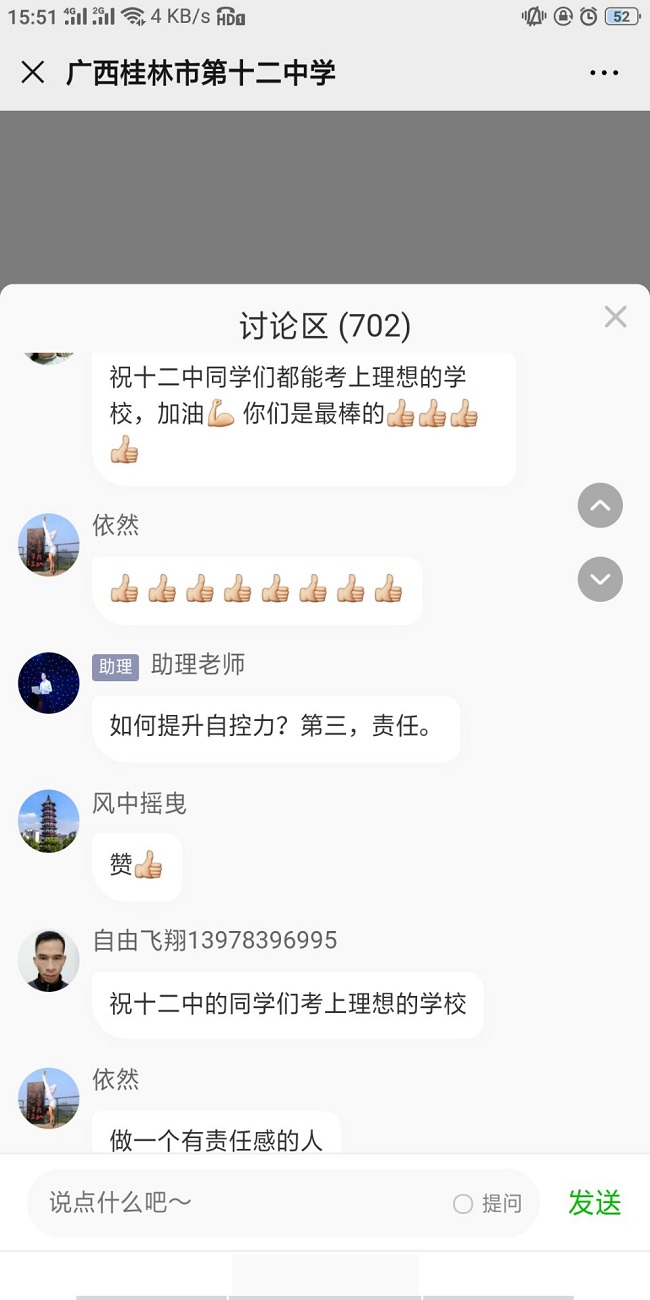
Task: Focus the 说点什么吧 message field
Action: tap(240, 1203)
